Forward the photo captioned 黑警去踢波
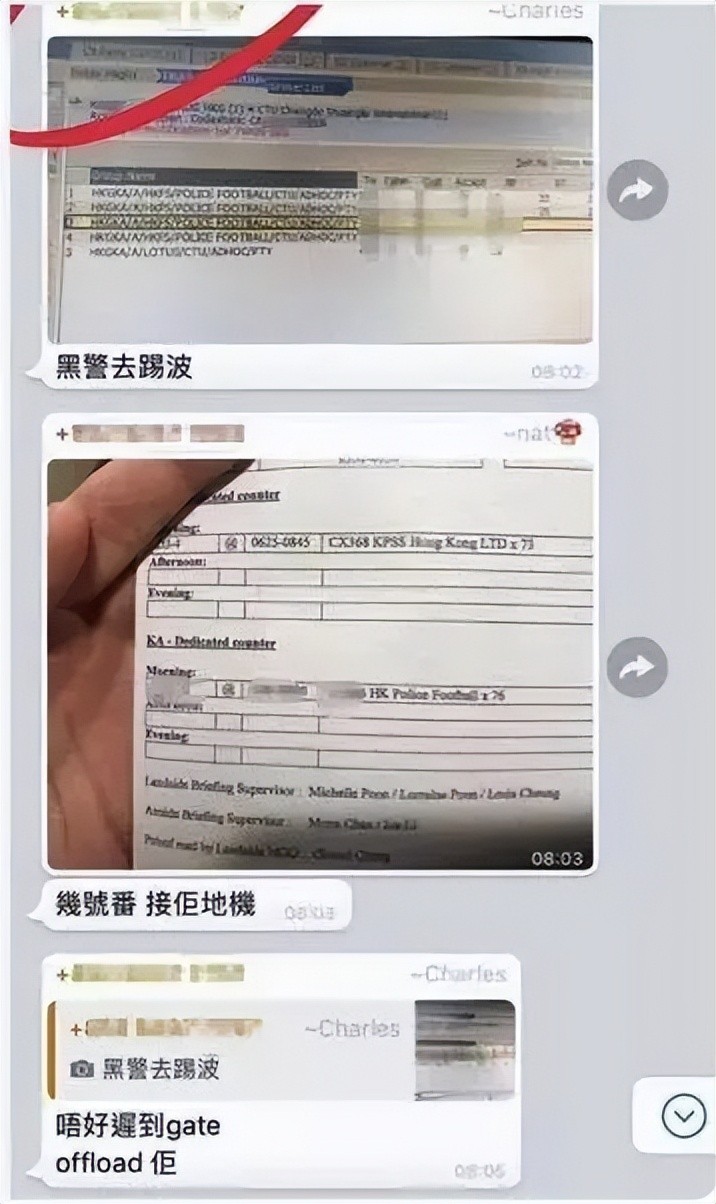The image size is (716, 1204). 637,190
